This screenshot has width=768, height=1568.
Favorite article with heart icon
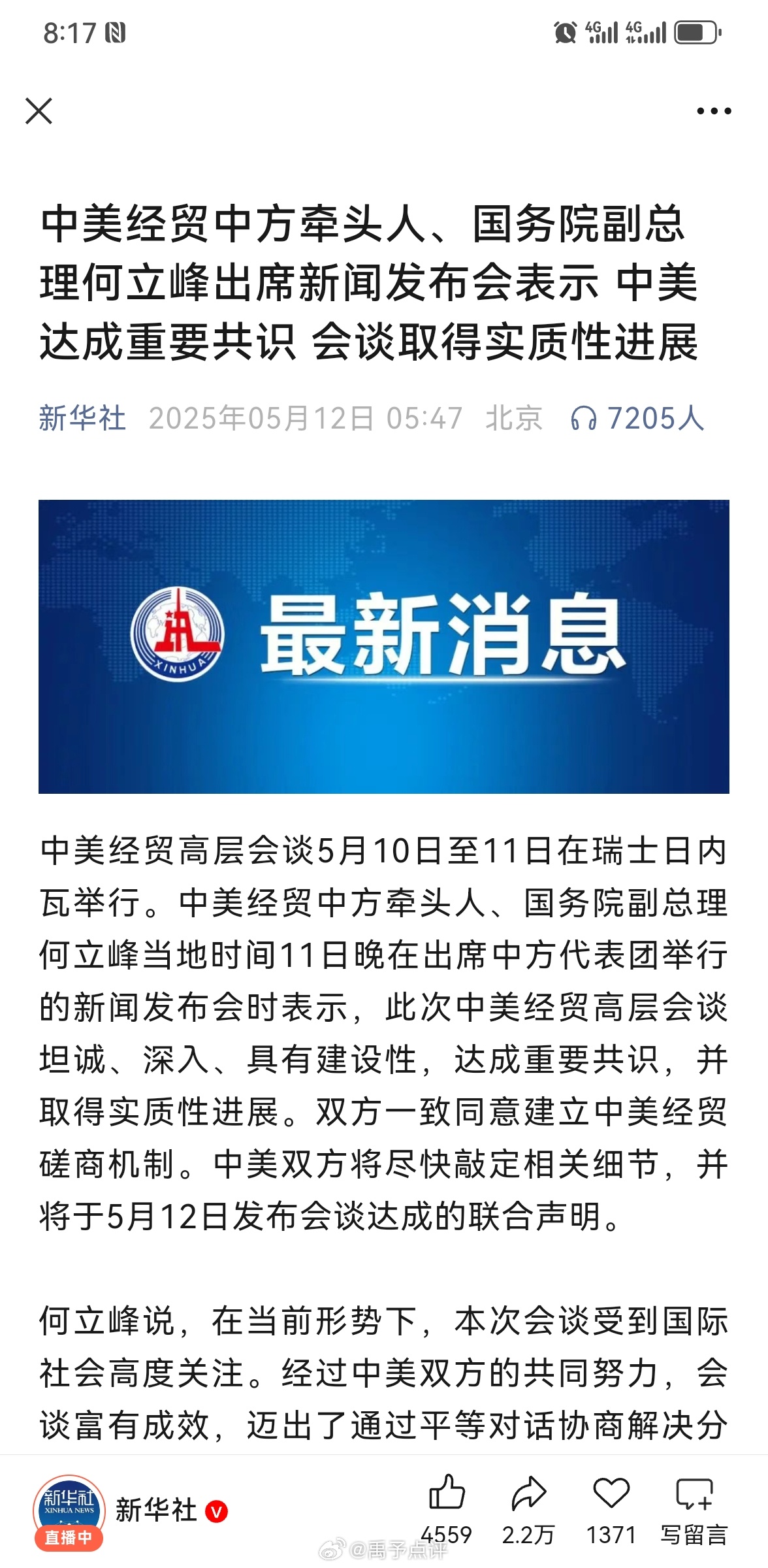click(x=611, y=1495)
